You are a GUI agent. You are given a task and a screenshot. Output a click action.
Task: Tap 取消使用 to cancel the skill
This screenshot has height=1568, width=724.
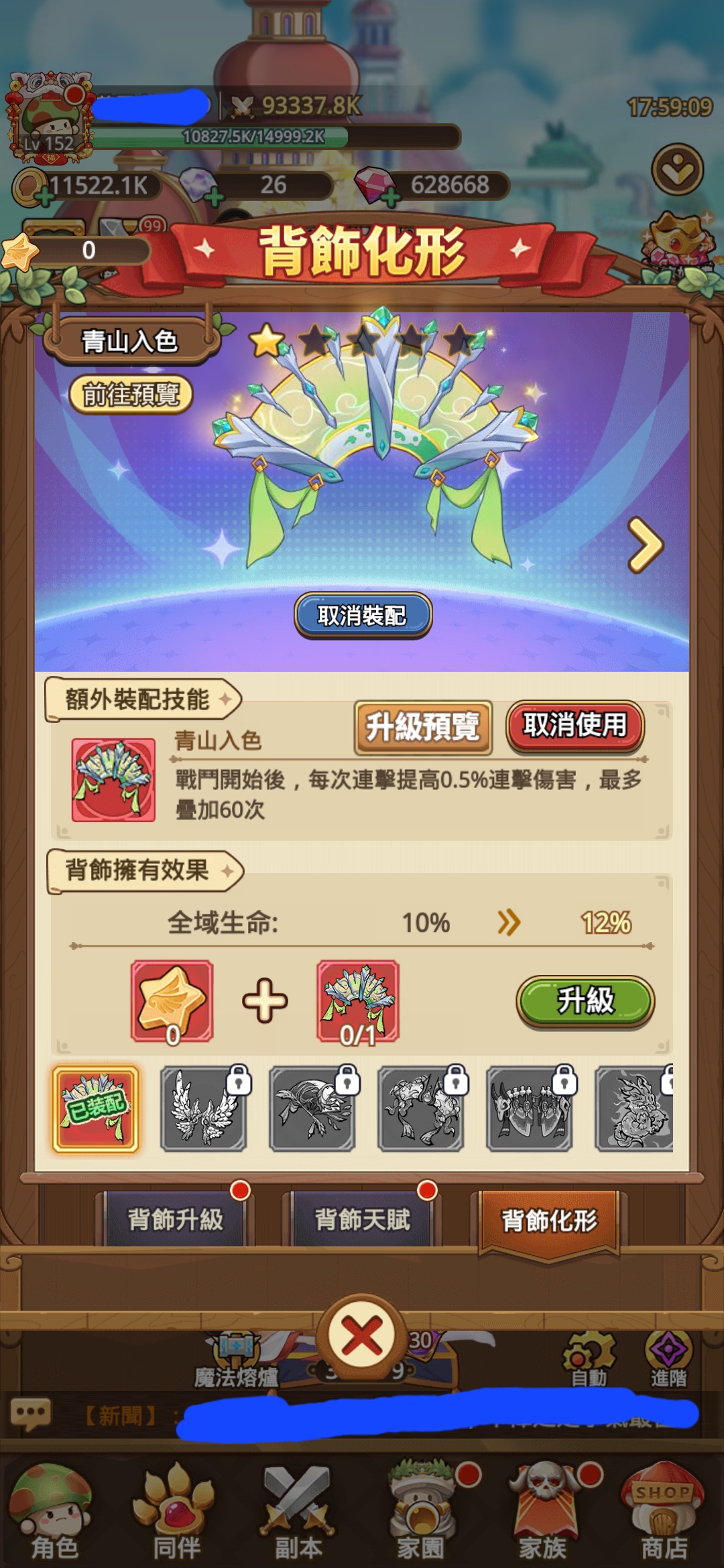tap(575, 726)
